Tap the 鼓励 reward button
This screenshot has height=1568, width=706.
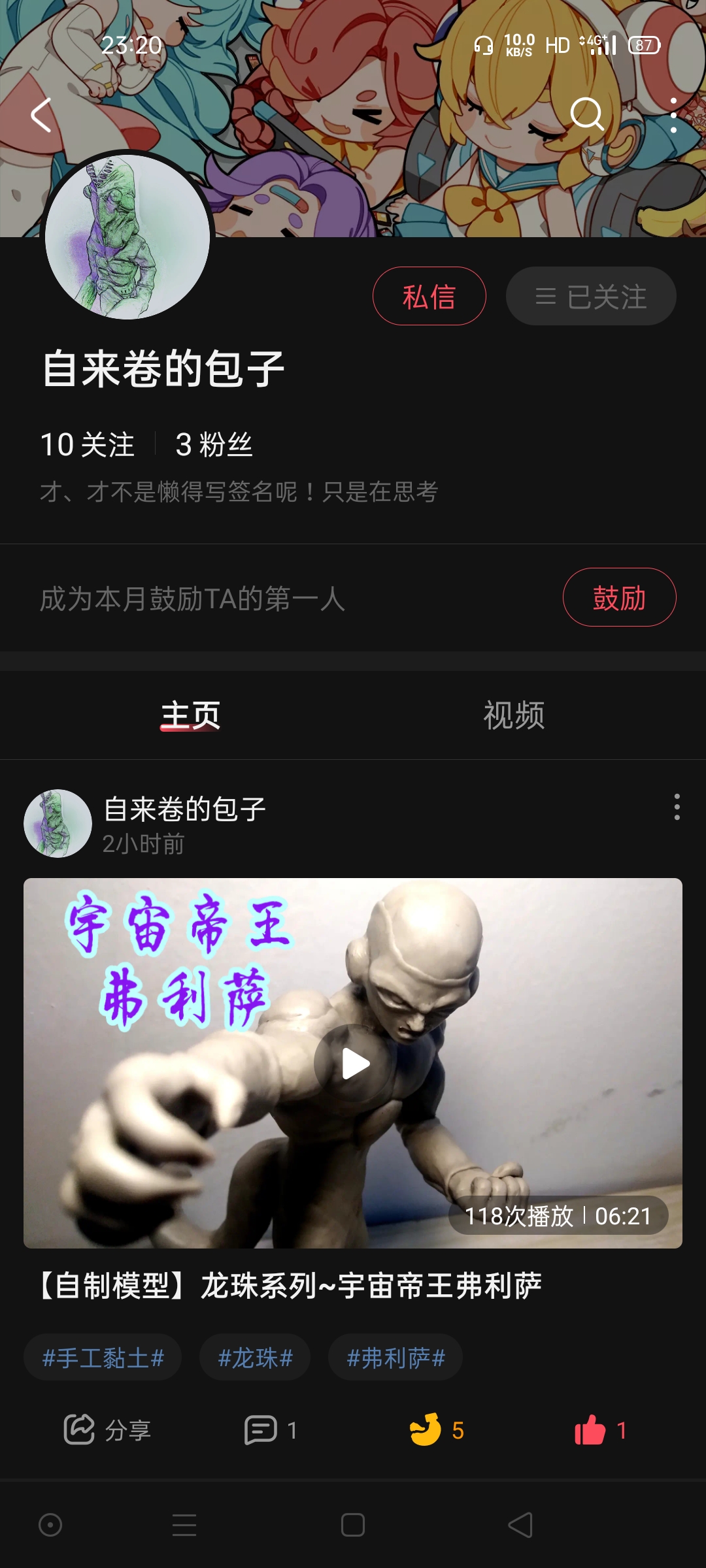click(618, 598)
